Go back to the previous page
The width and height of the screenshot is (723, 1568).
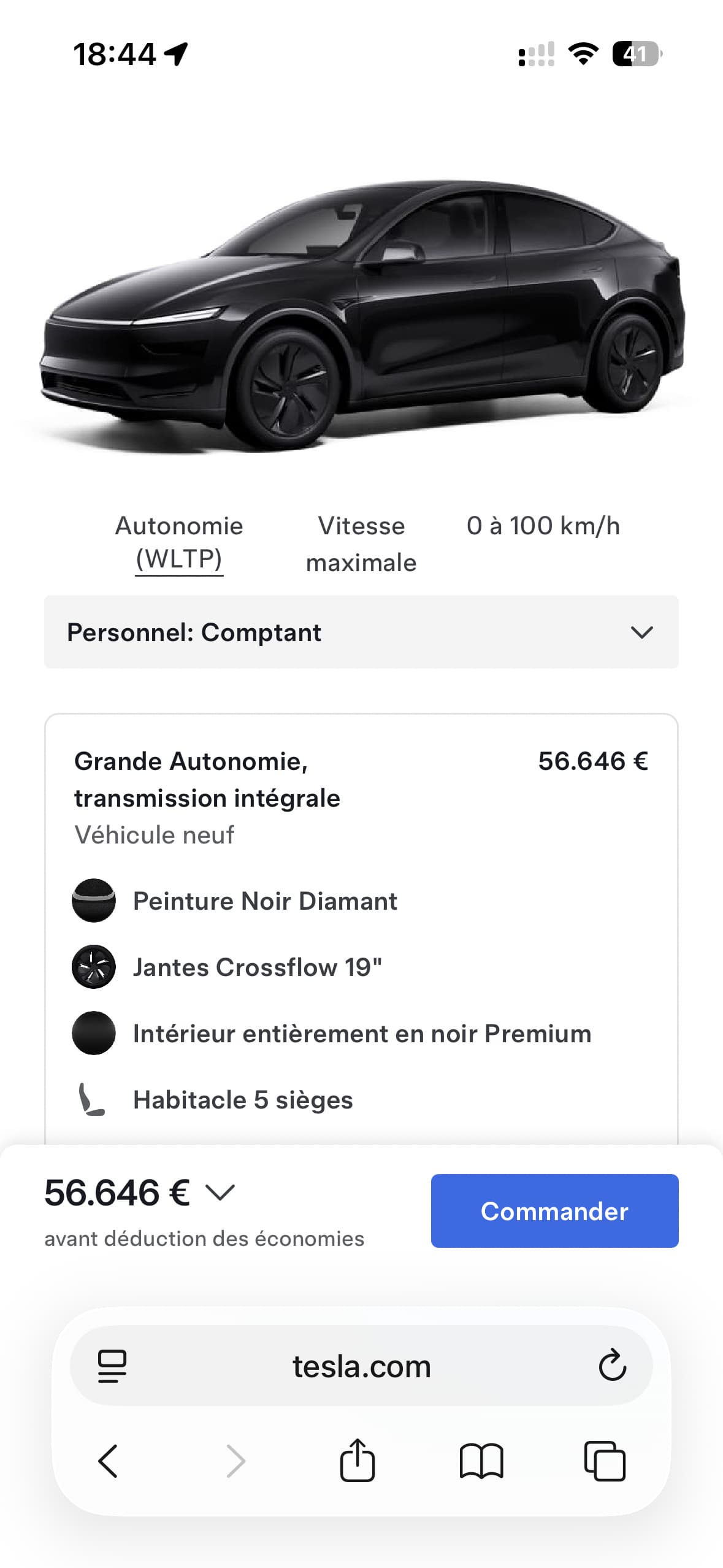(108, 1461)
